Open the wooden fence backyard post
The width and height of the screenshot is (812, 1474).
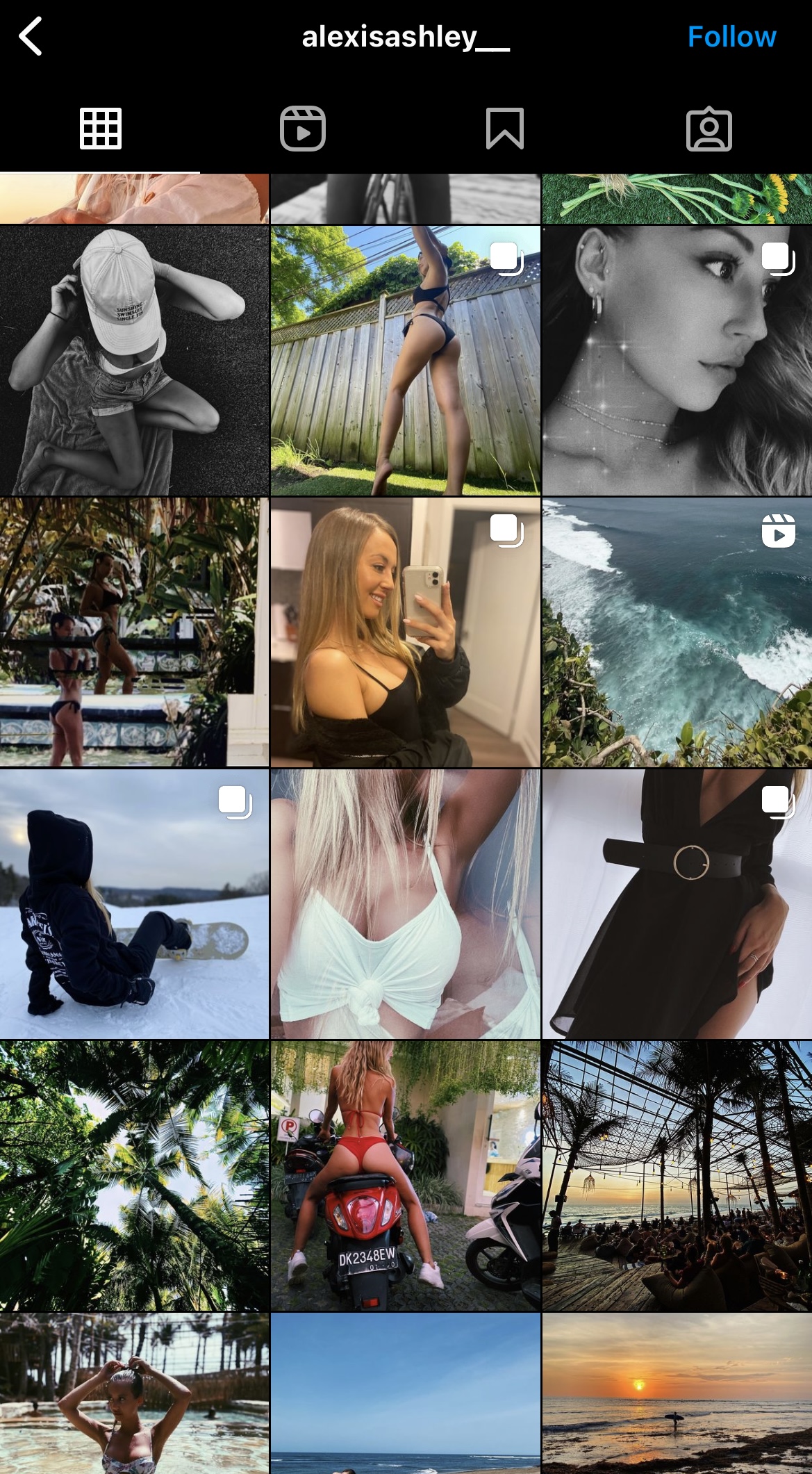point(406,360)
